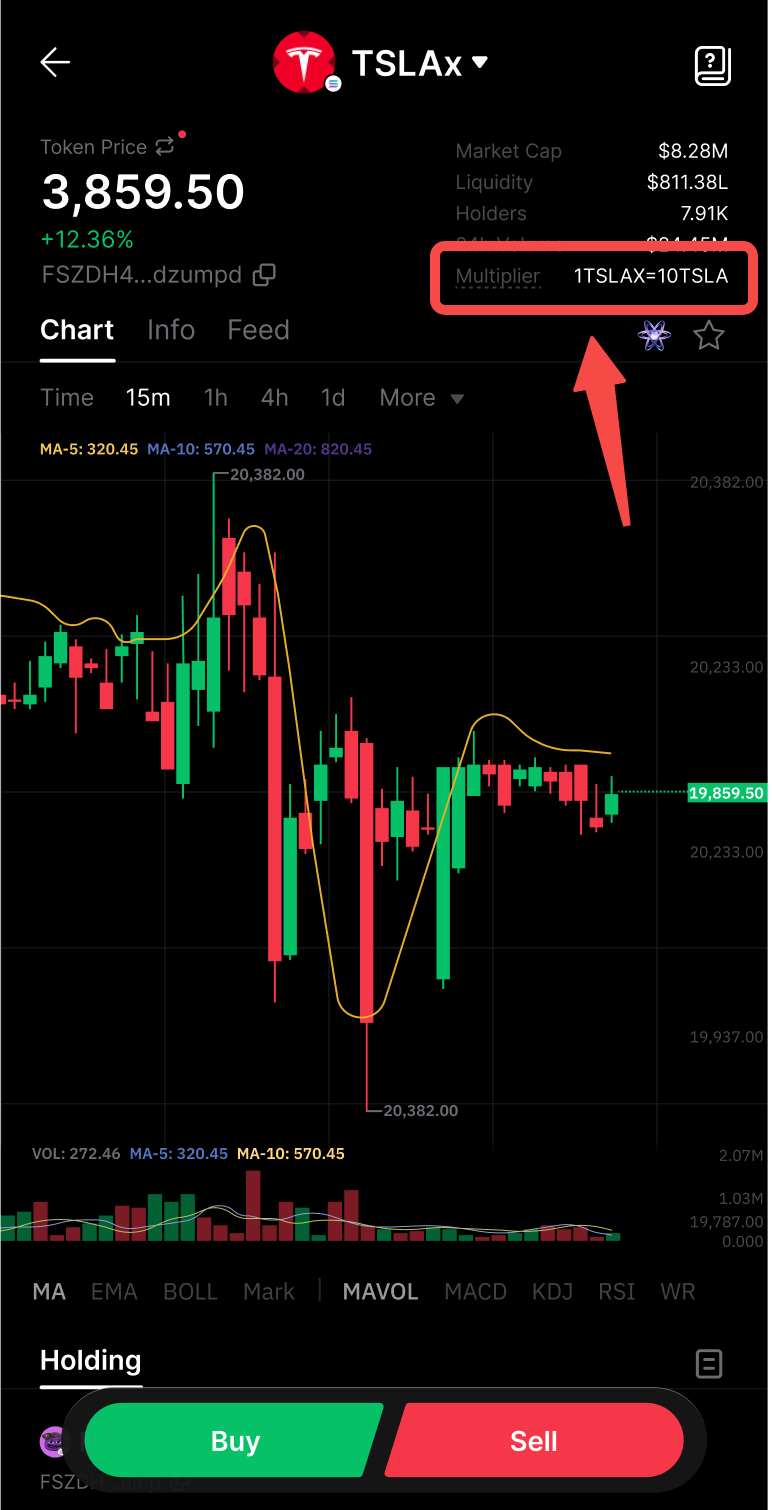Switch to the Time chart view

coord(67,398)
